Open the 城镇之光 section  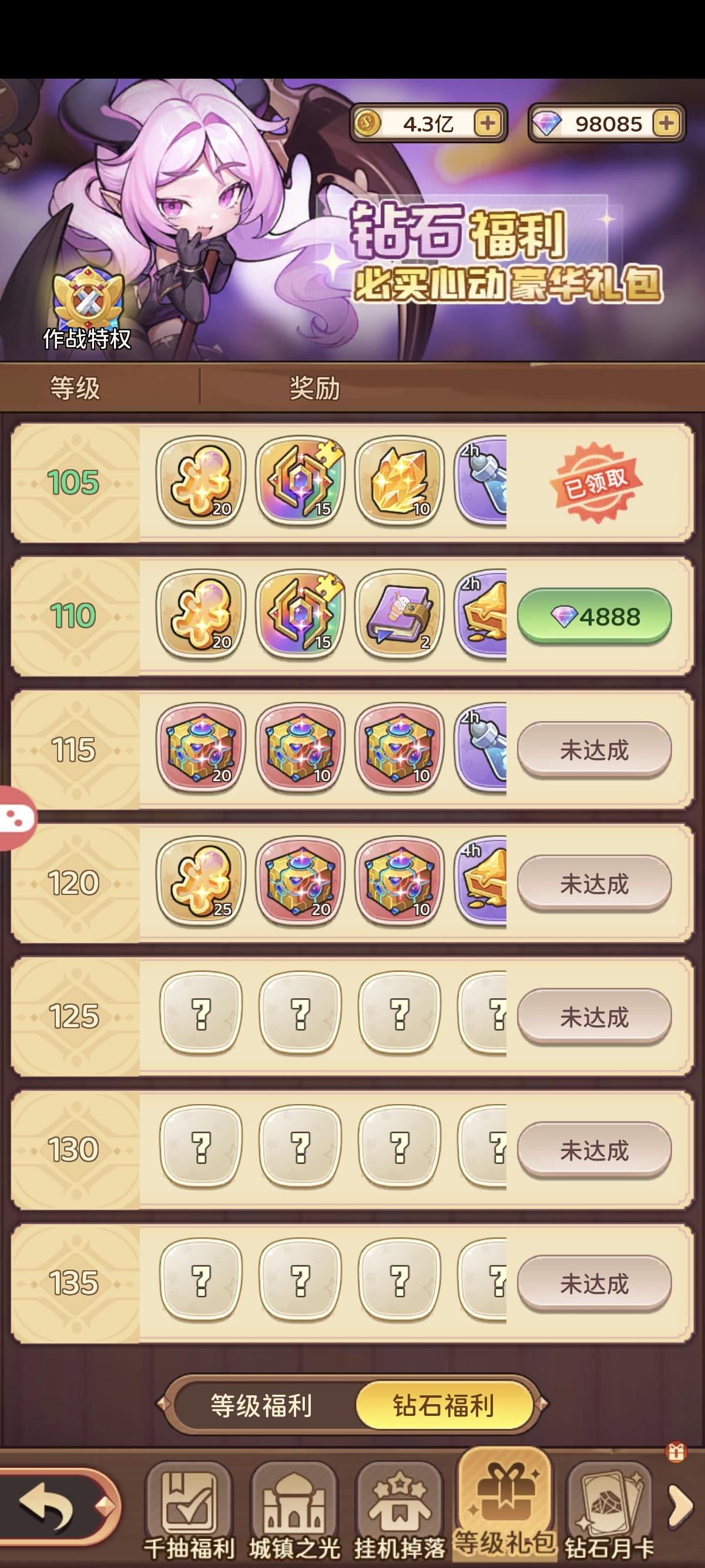[293, 1509]
